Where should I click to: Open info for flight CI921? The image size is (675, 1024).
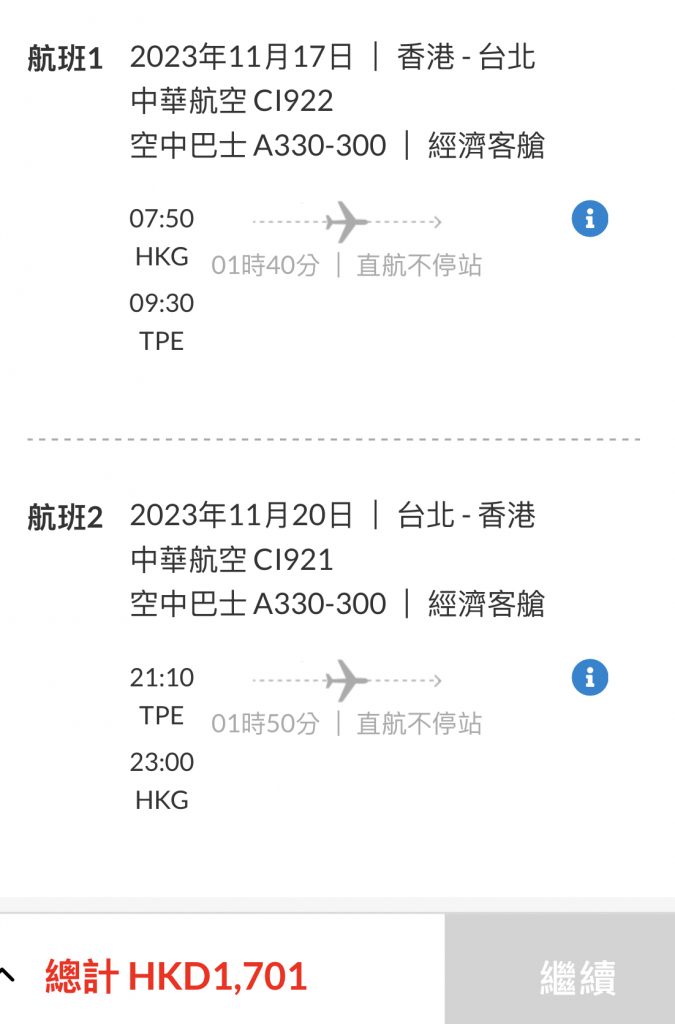(x=590, y=678)
